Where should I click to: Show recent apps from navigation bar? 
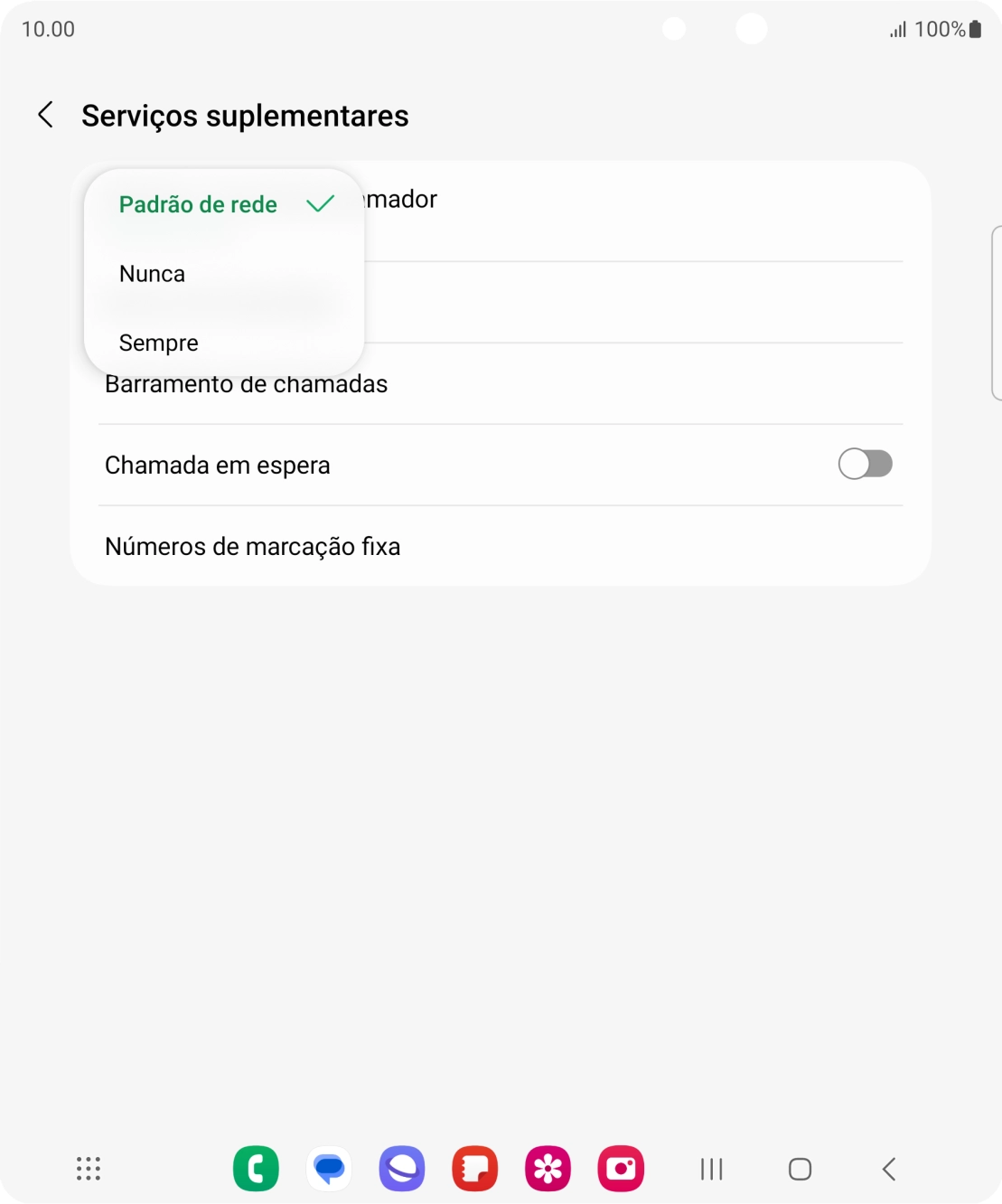711,1168
